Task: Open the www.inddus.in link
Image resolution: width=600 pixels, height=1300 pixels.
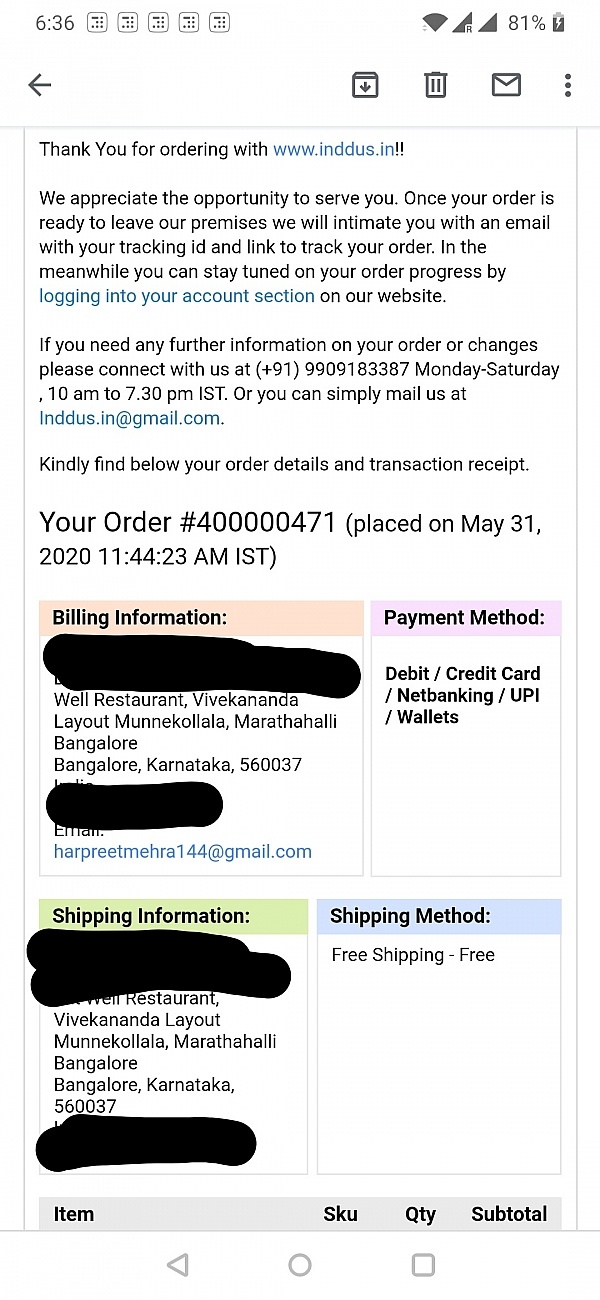Action: (333, 150)
